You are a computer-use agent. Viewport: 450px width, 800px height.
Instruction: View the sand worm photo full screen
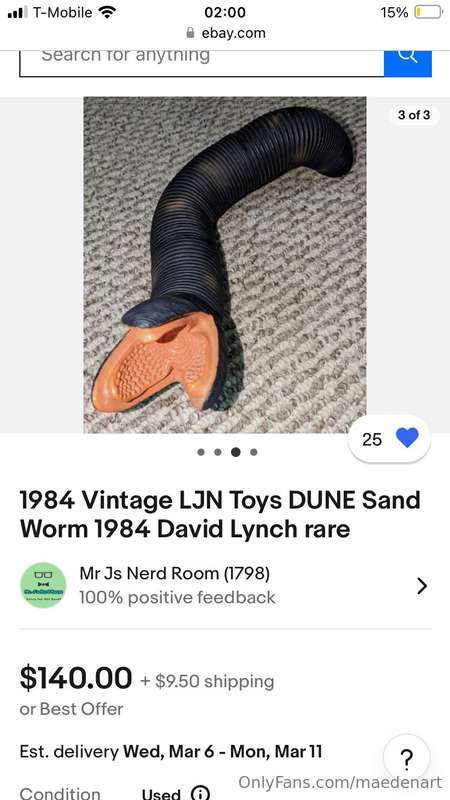click(225, 264)
